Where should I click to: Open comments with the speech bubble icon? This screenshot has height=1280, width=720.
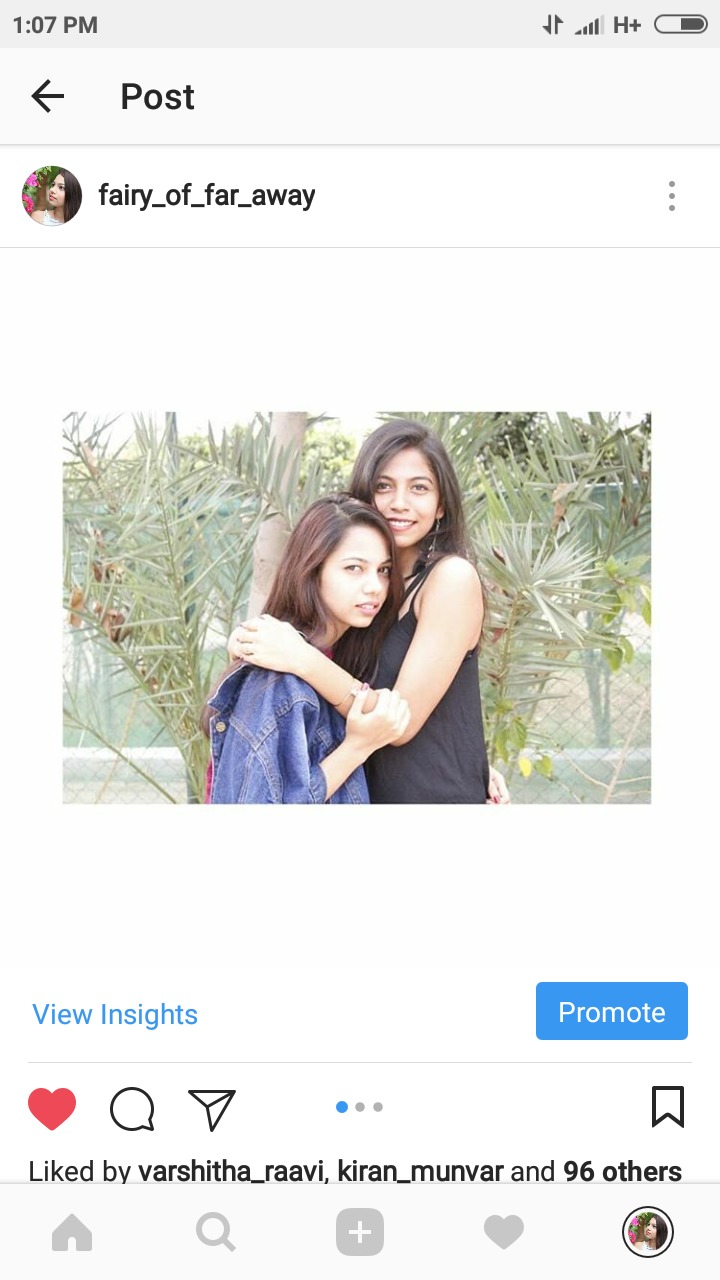[x=132, y=1108]
